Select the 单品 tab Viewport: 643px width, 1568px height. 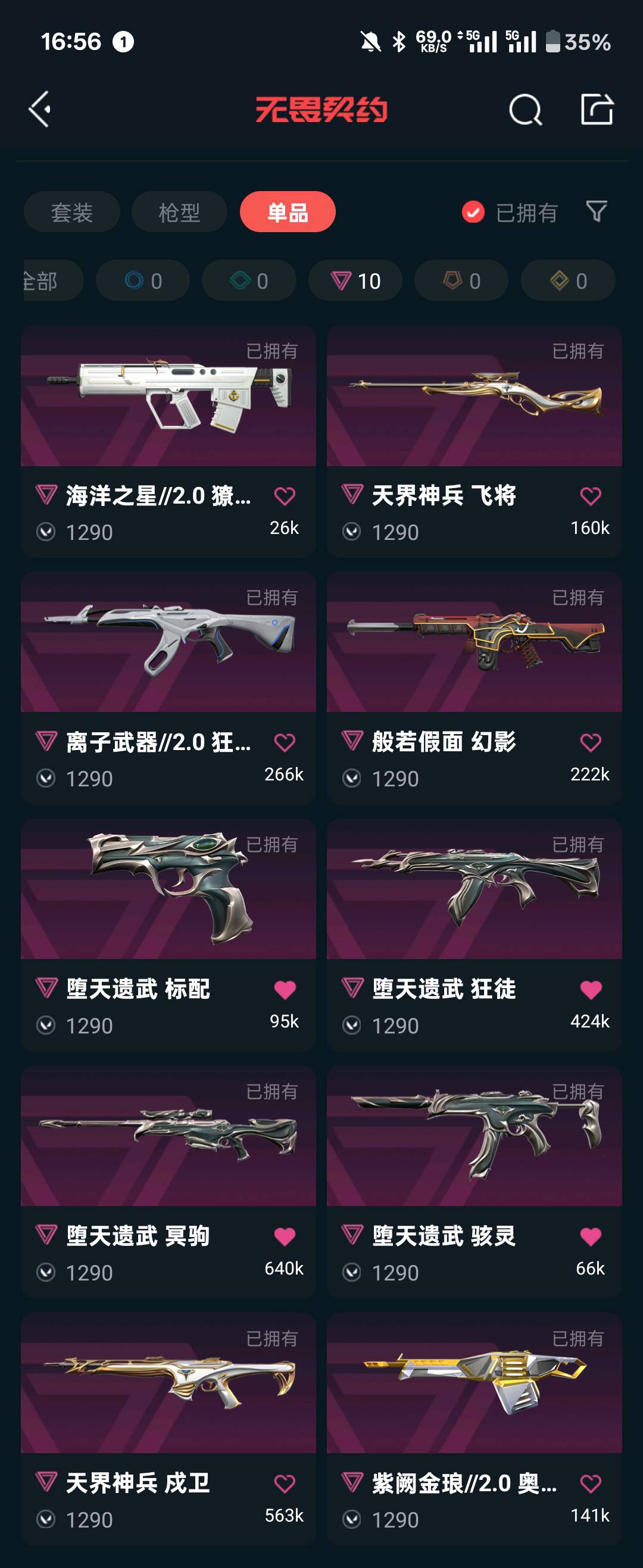[288, 212]
